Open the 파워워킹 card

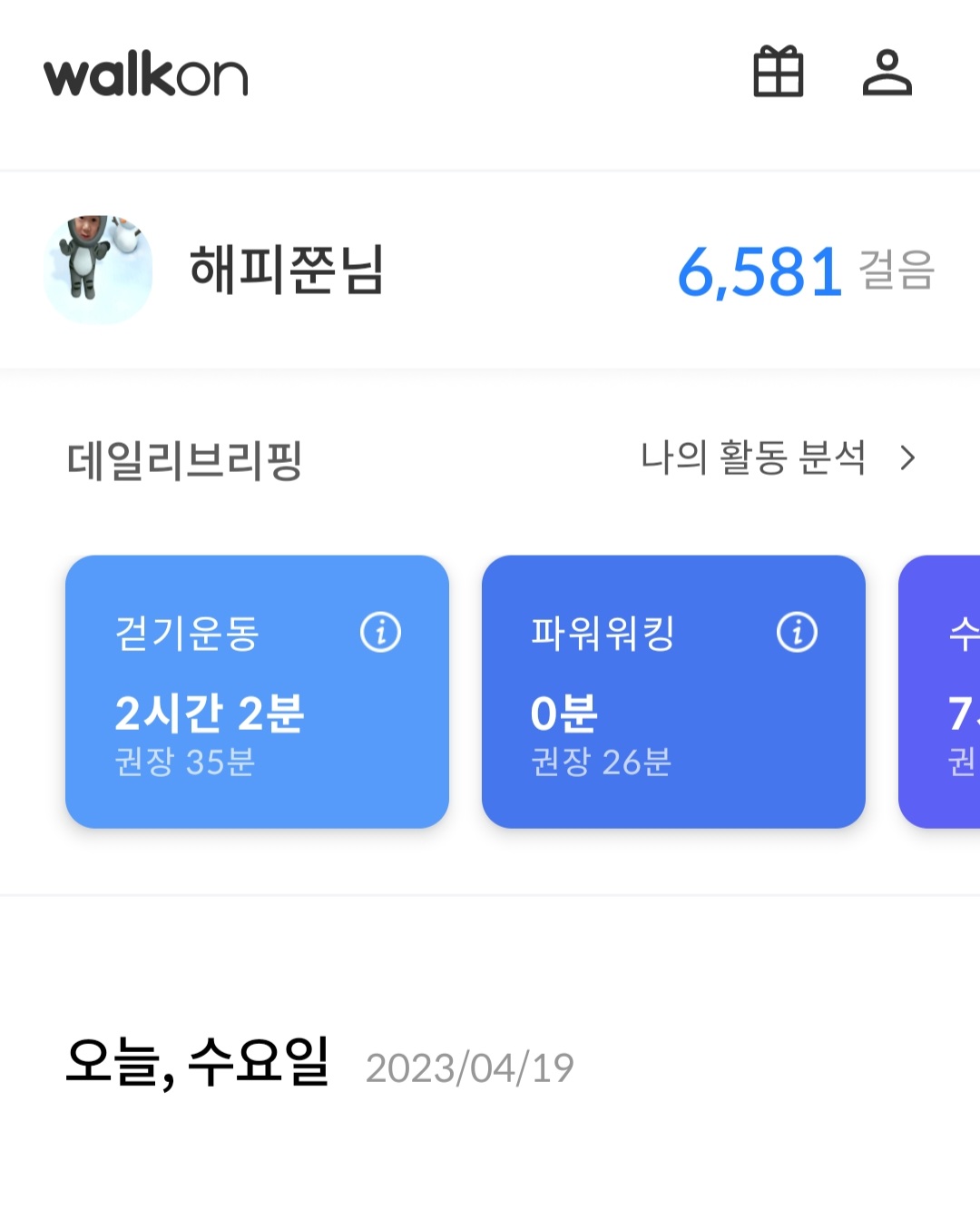click(x=673, y=692)
